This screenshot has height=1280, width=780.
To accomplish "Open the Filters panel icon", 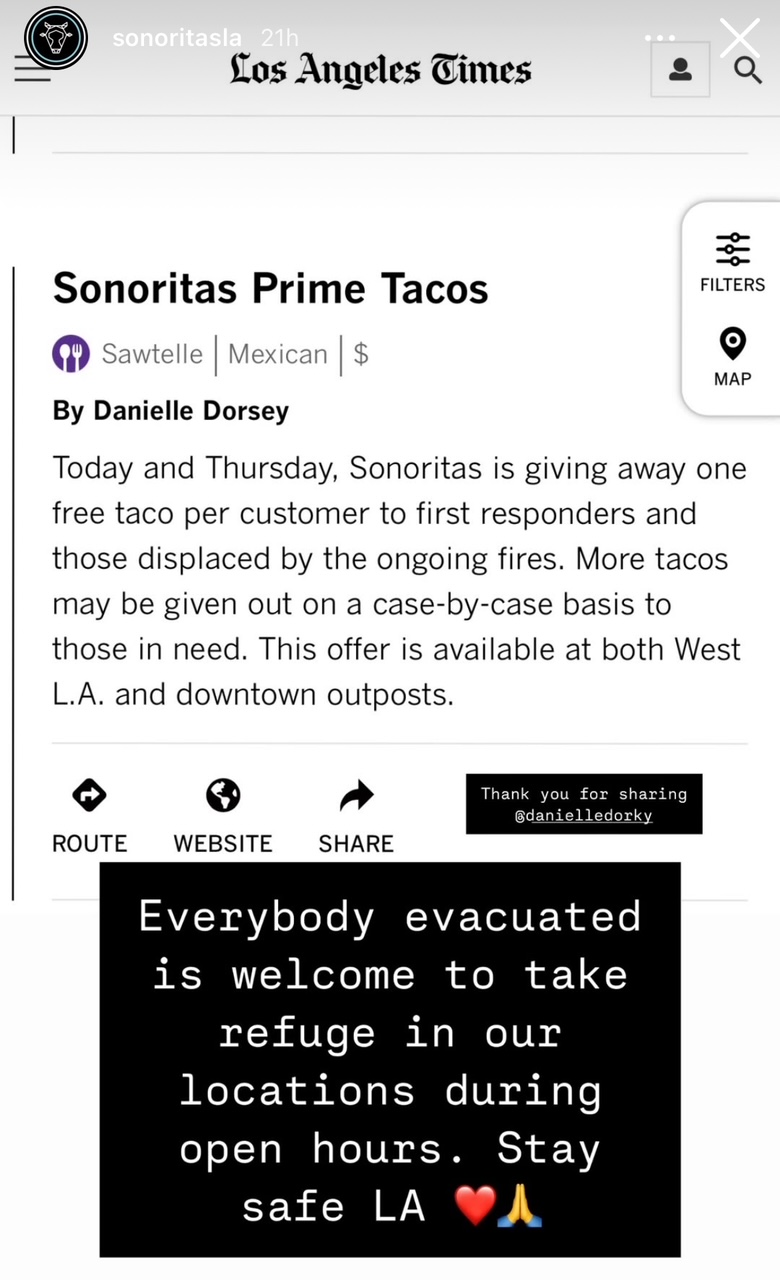I will coord(732,249).
